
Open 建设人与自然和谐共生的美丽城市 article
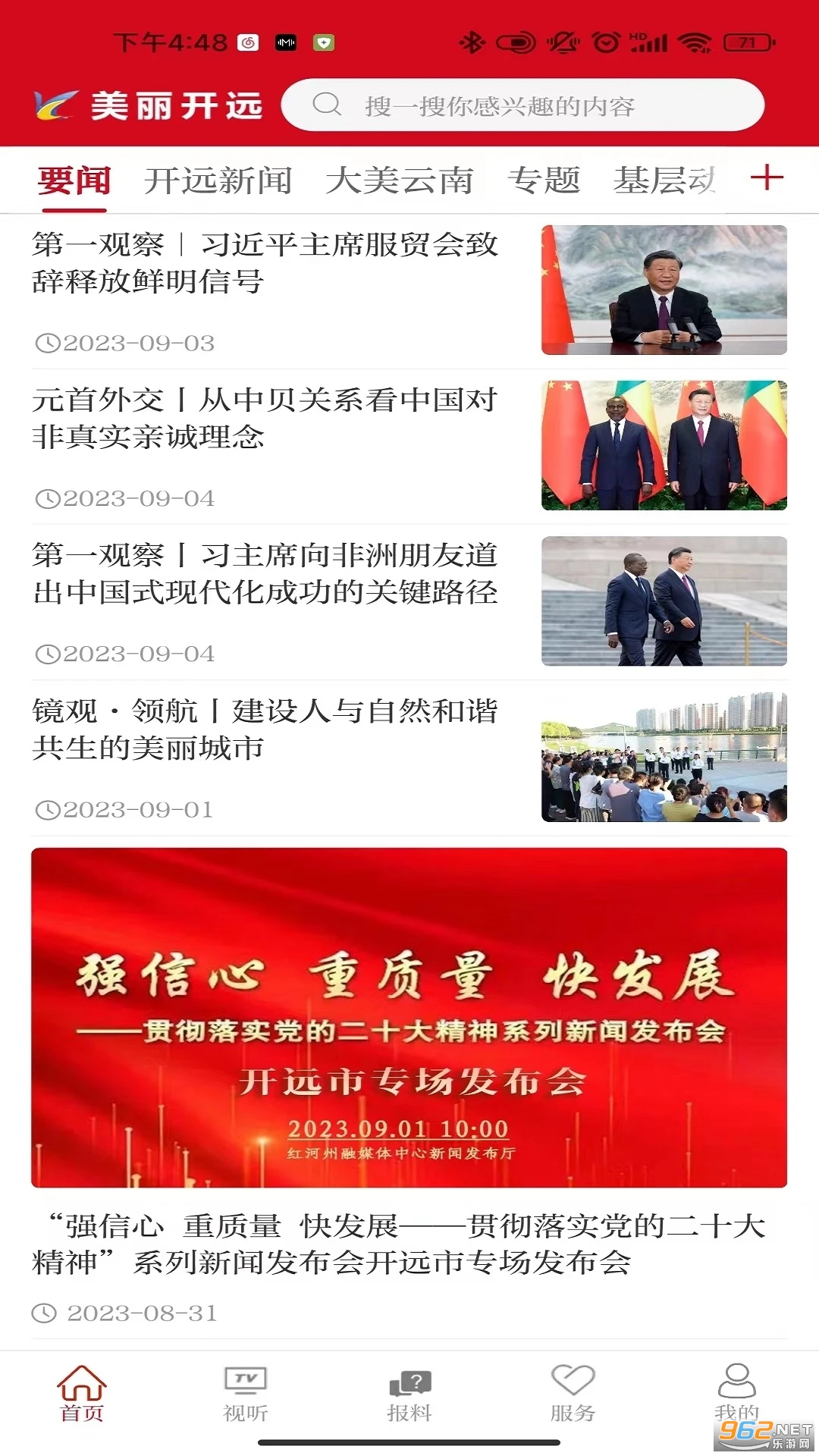265,730
